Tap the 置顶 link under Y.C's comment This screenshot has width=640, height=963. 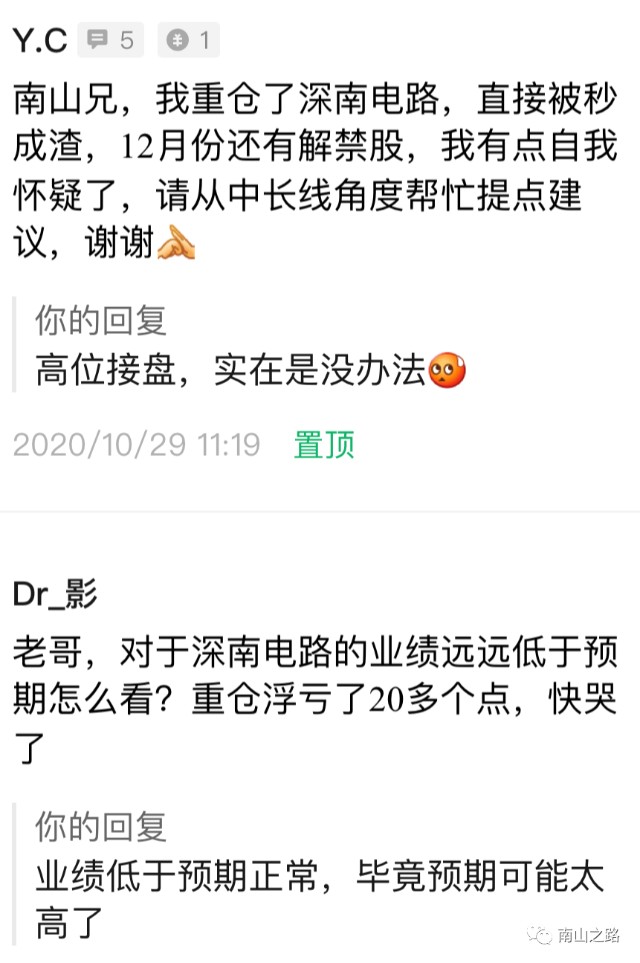[x=324, y=445]
